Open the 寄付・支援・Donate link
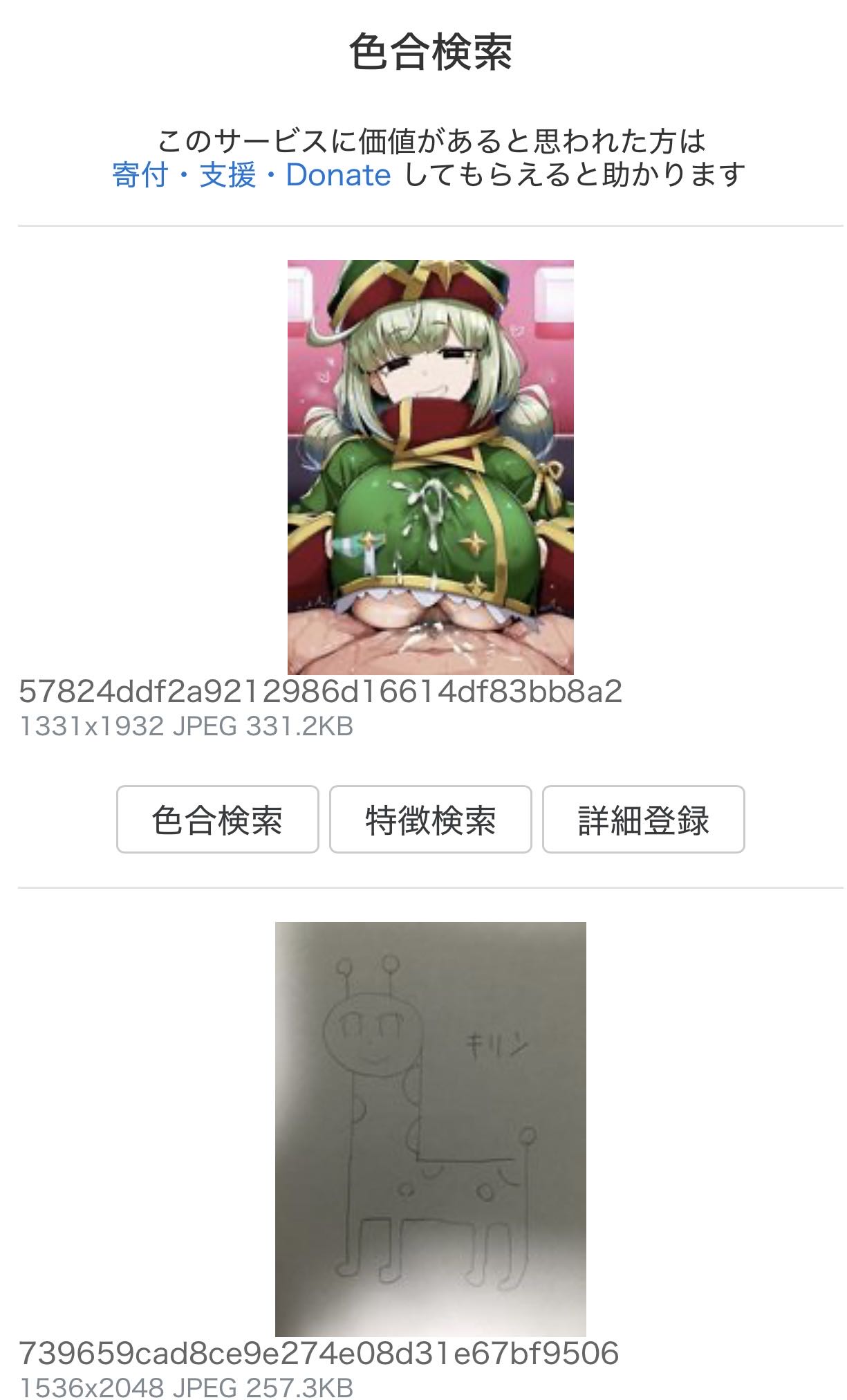847x1400 pixels. pos(251,175)
